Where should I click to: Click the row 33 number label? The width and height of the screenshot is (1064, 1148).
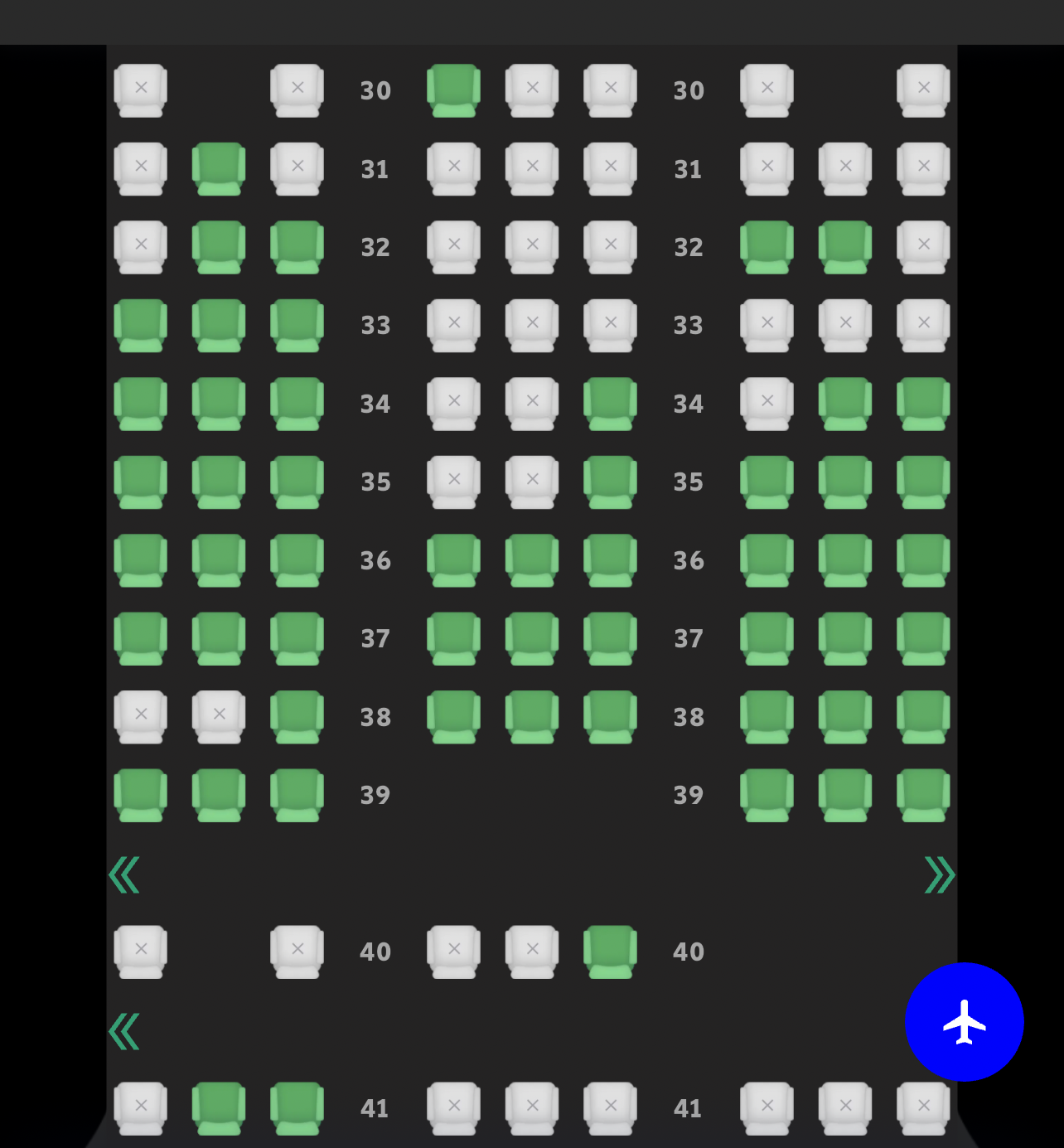click(375, 325)
